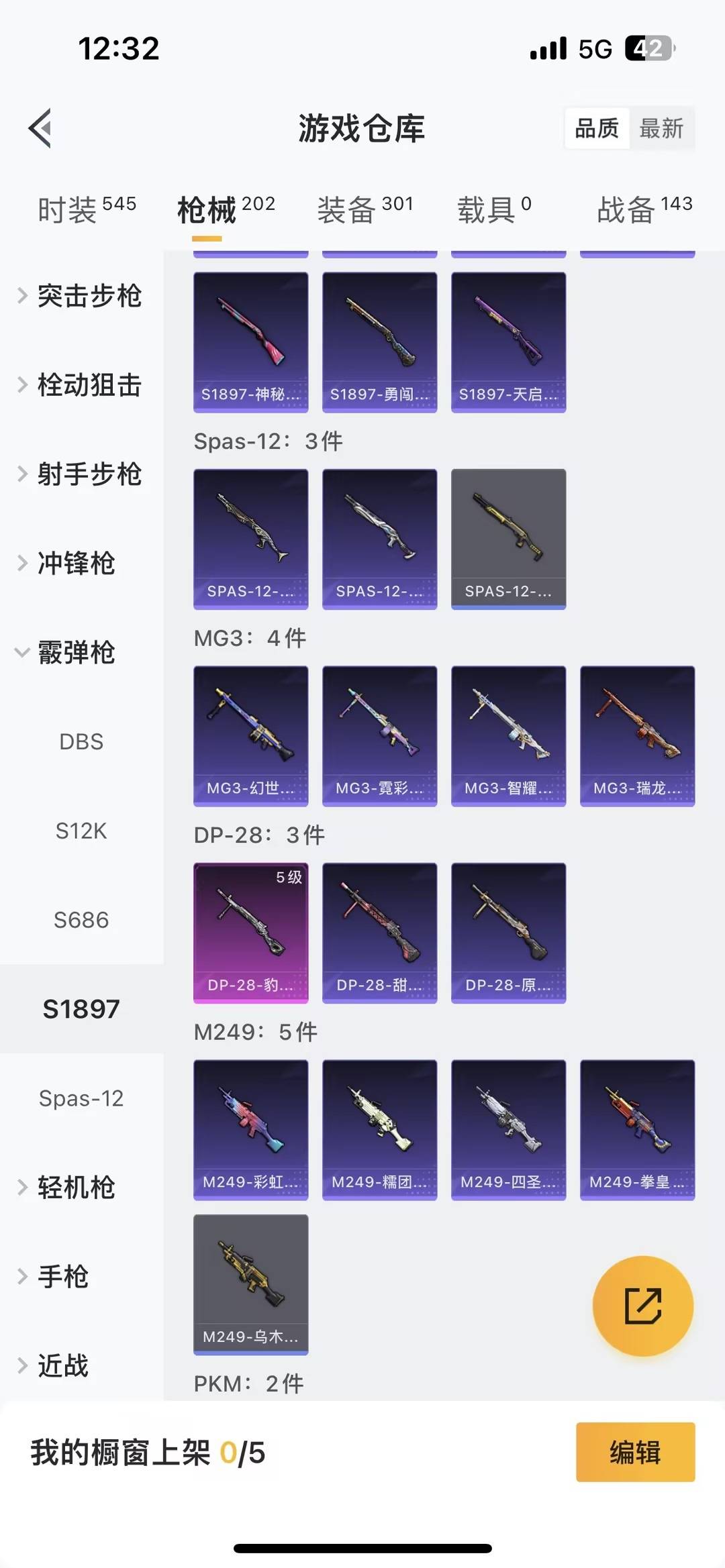This screenshot has width=725, height=1568.
Task: View the M249-拳皇 weapon skin
Action: click(636, 1131)
